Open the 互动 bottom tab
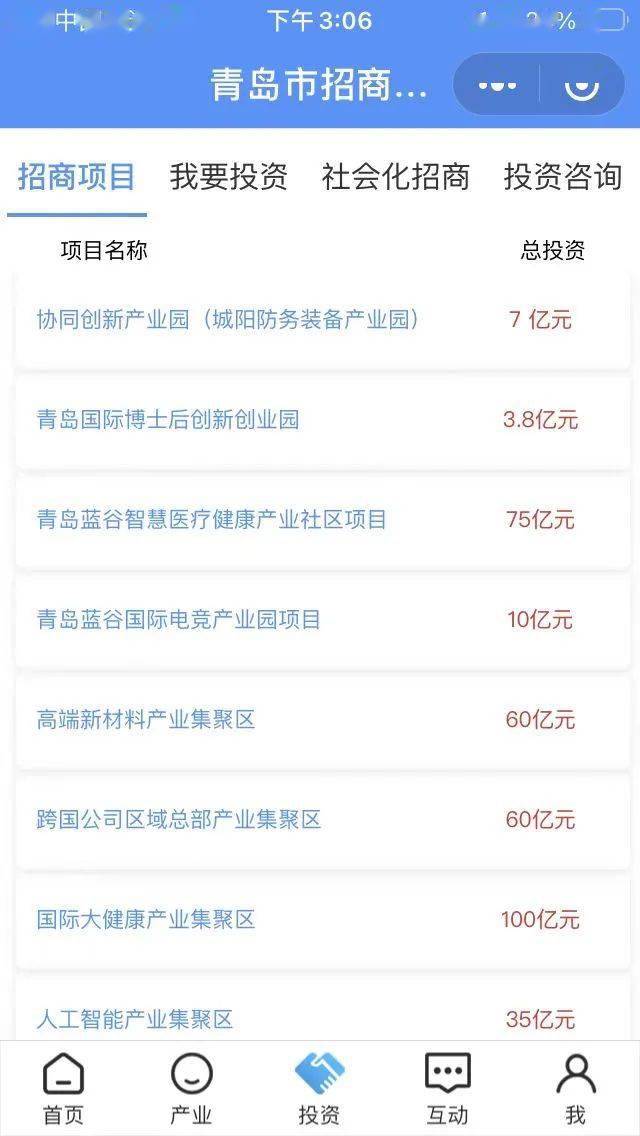 448,1089
